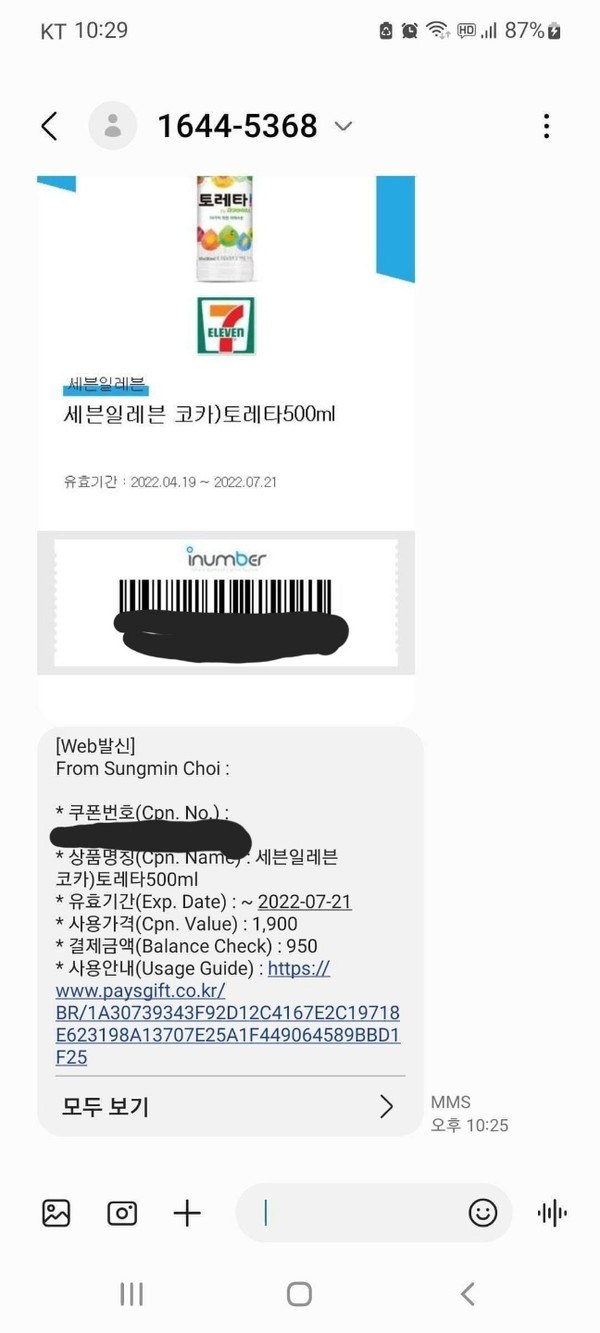This screenshot has height=1333, width=600.
Task: Open the paysgift.co.kr usage guide link
Action: point(227,1012)
